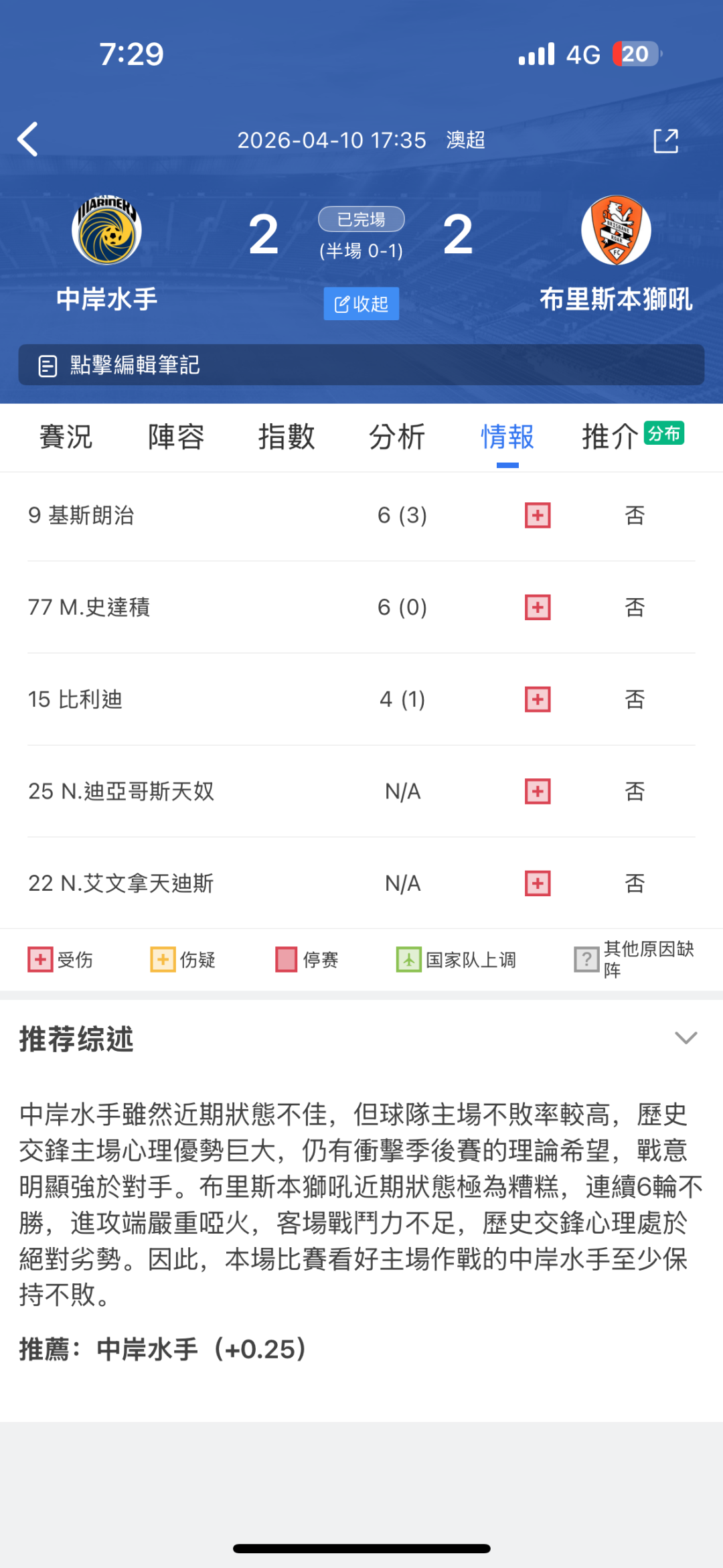Select the 情報 tab
723x1568 pixels.
(x=507, y=437)
